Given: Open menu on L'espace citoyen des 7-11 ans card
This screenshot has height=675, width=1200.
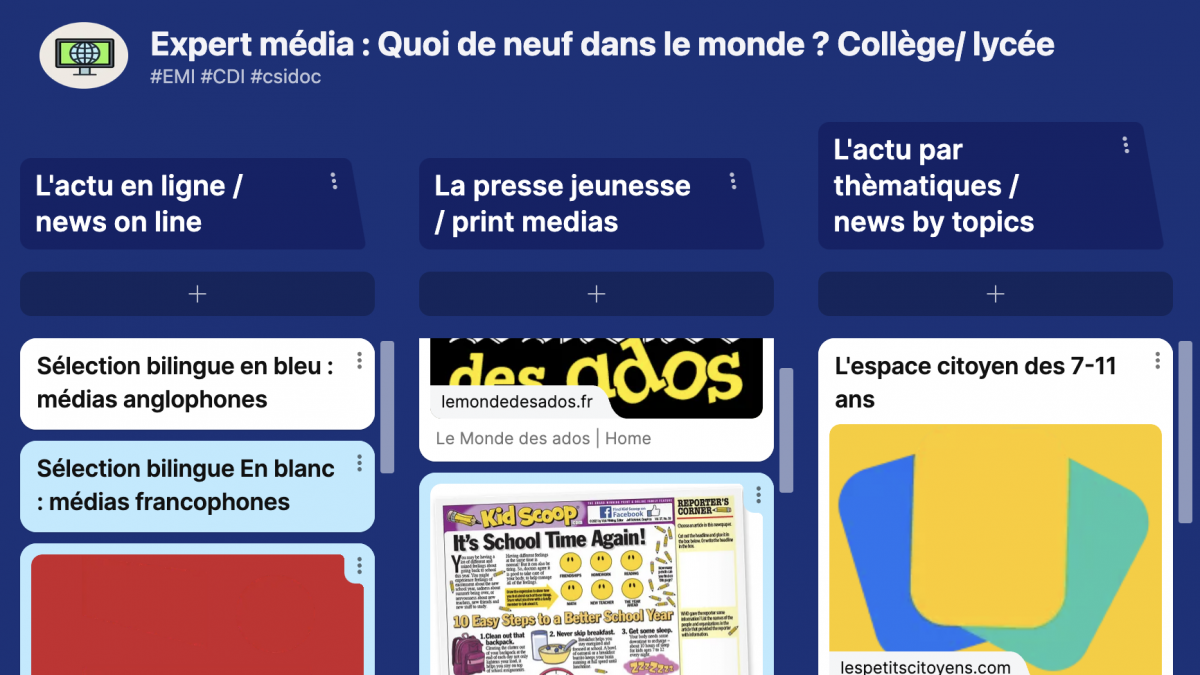Looking at the screenshot, I should (x=1157, y=361).
